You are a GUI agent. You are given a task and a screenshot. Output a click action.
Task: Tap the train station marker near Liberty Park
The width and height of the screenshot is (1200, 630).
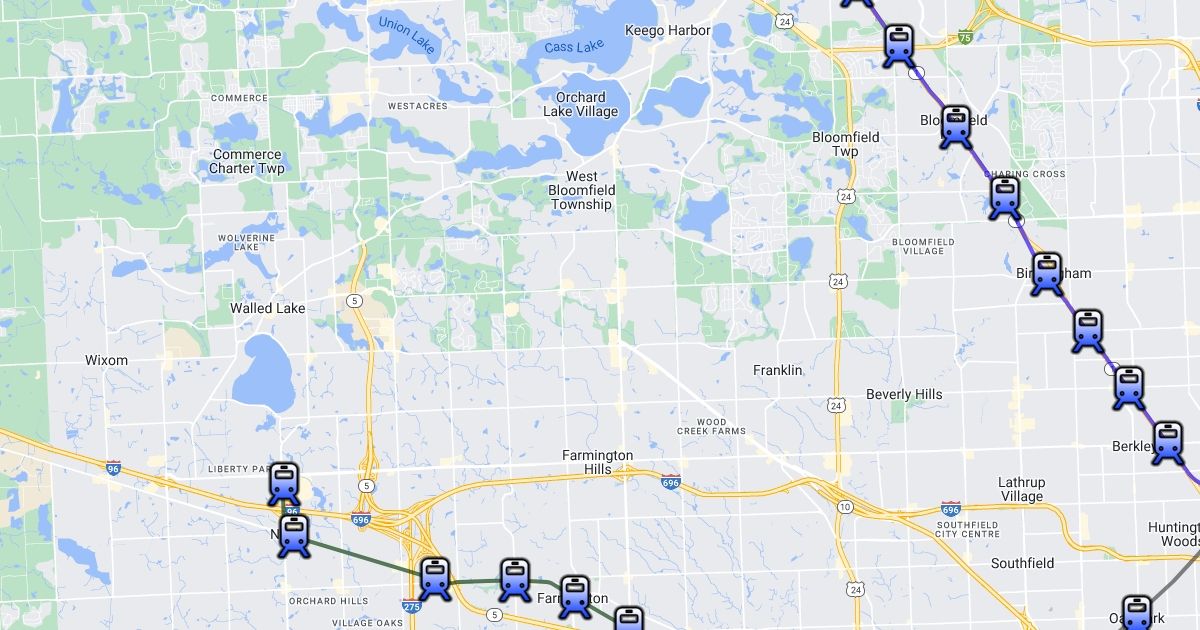click(284, 484)
